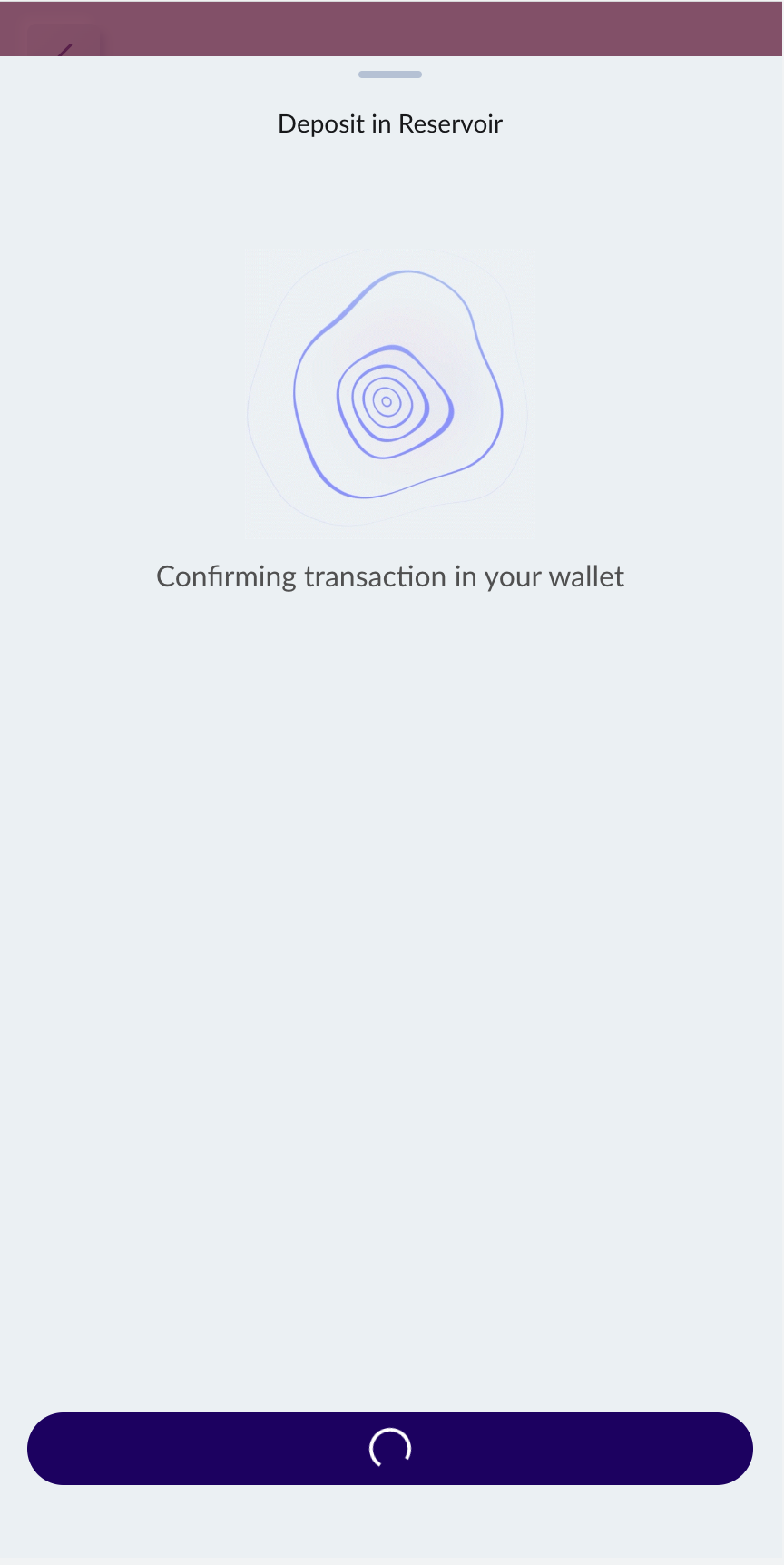Tap the sheet's drag handle
The image size is (784, 1565).
click(x=390, y=74)
